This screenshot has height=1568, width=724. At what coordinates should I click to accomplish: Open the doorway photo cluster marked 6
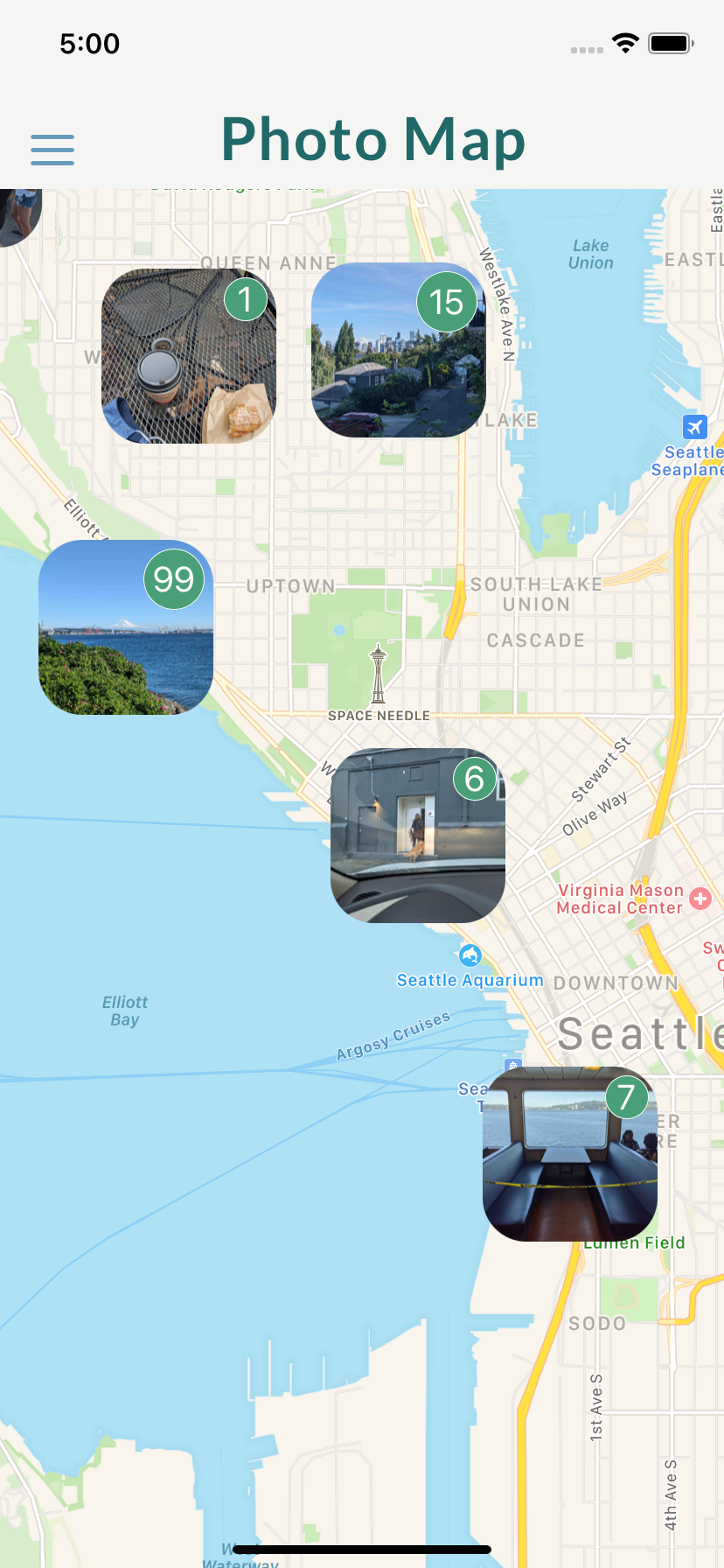[x=417, y=836]
